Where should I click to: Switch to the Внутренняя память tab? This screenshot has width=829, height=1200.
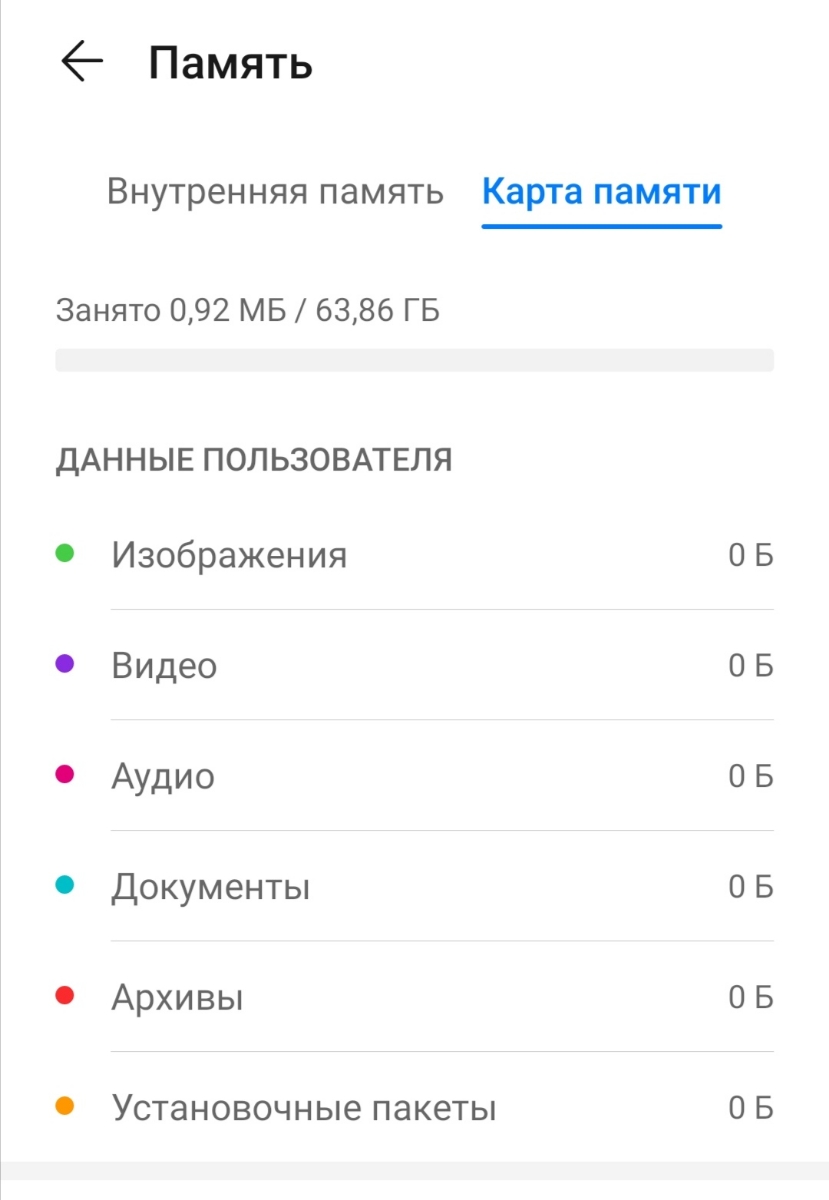275,191
